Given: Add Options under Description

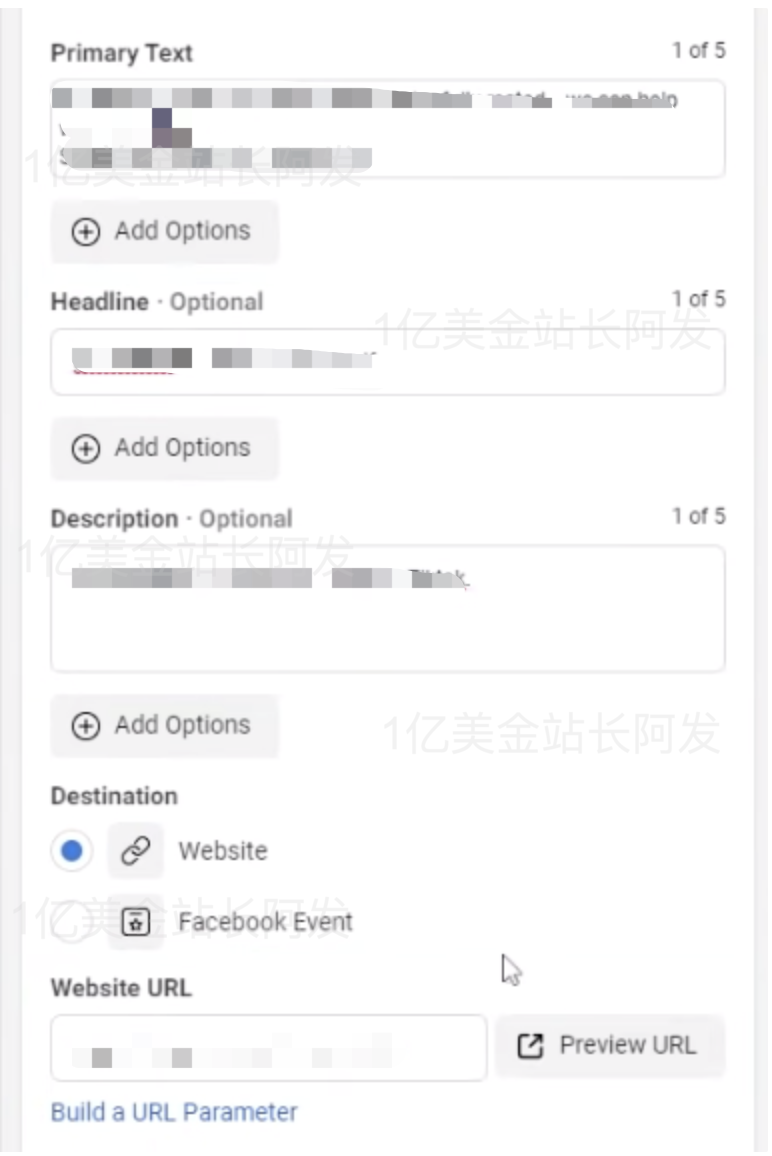Looking at the screenshot, I should coord(164,725).
